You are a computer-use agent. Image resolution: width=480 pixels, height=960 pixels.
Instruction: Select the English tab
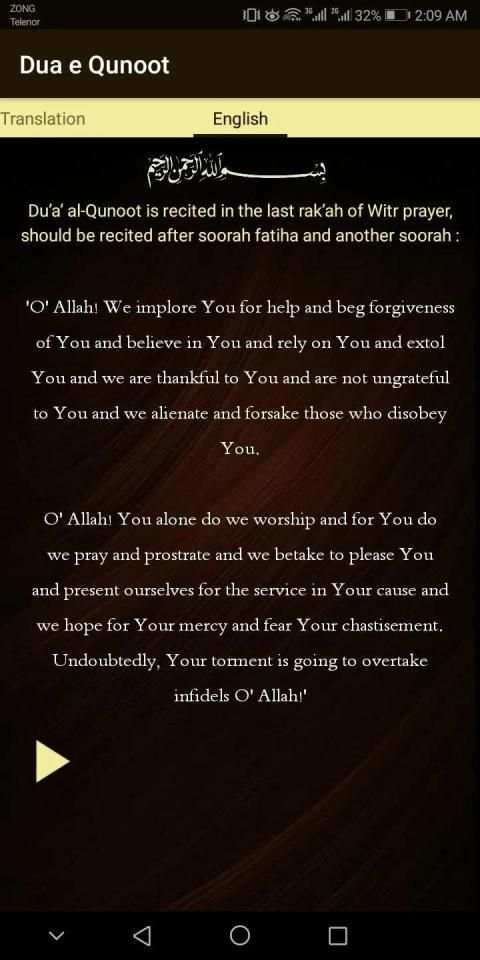click(241, 119)
